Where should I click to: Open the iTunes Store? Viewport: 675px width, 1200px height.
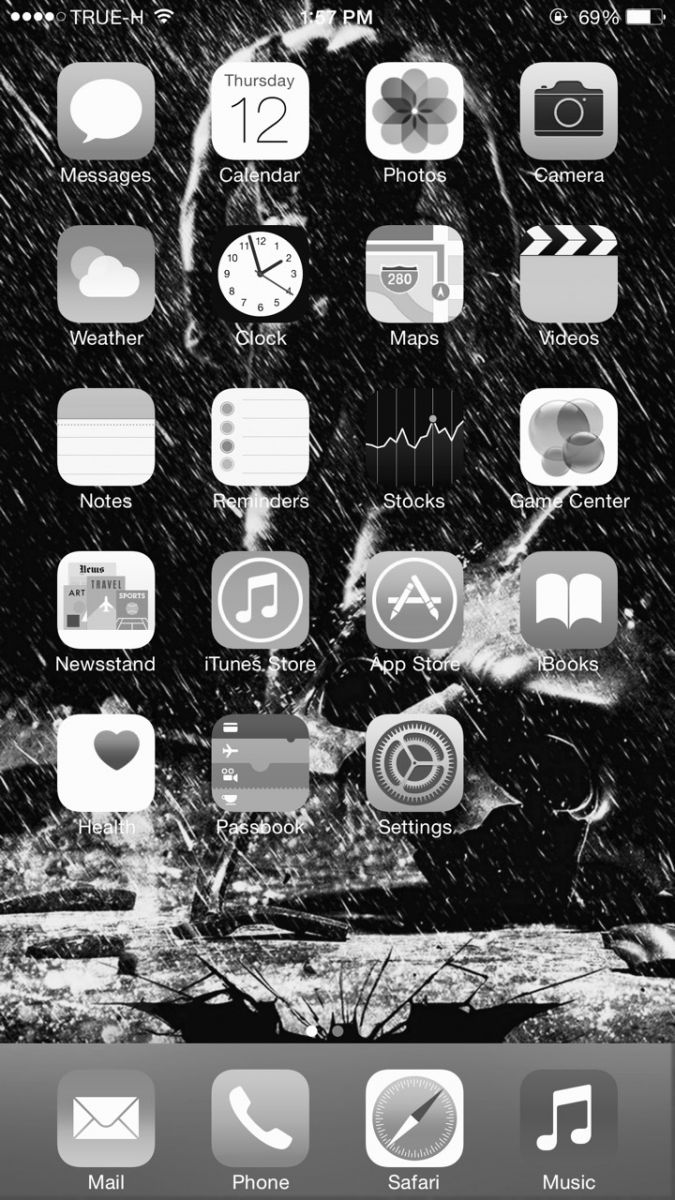pyautogui.click(x=260, y=600)
